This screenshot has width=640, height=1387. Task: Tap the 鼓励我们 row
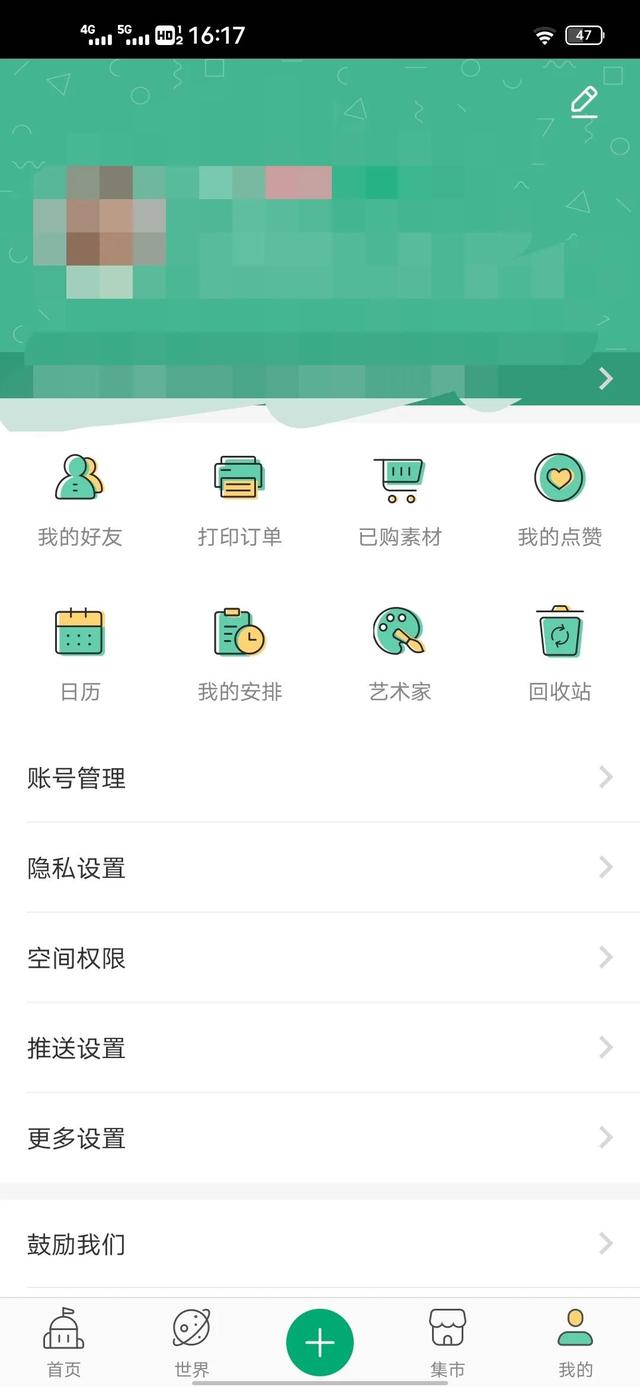320,1245
